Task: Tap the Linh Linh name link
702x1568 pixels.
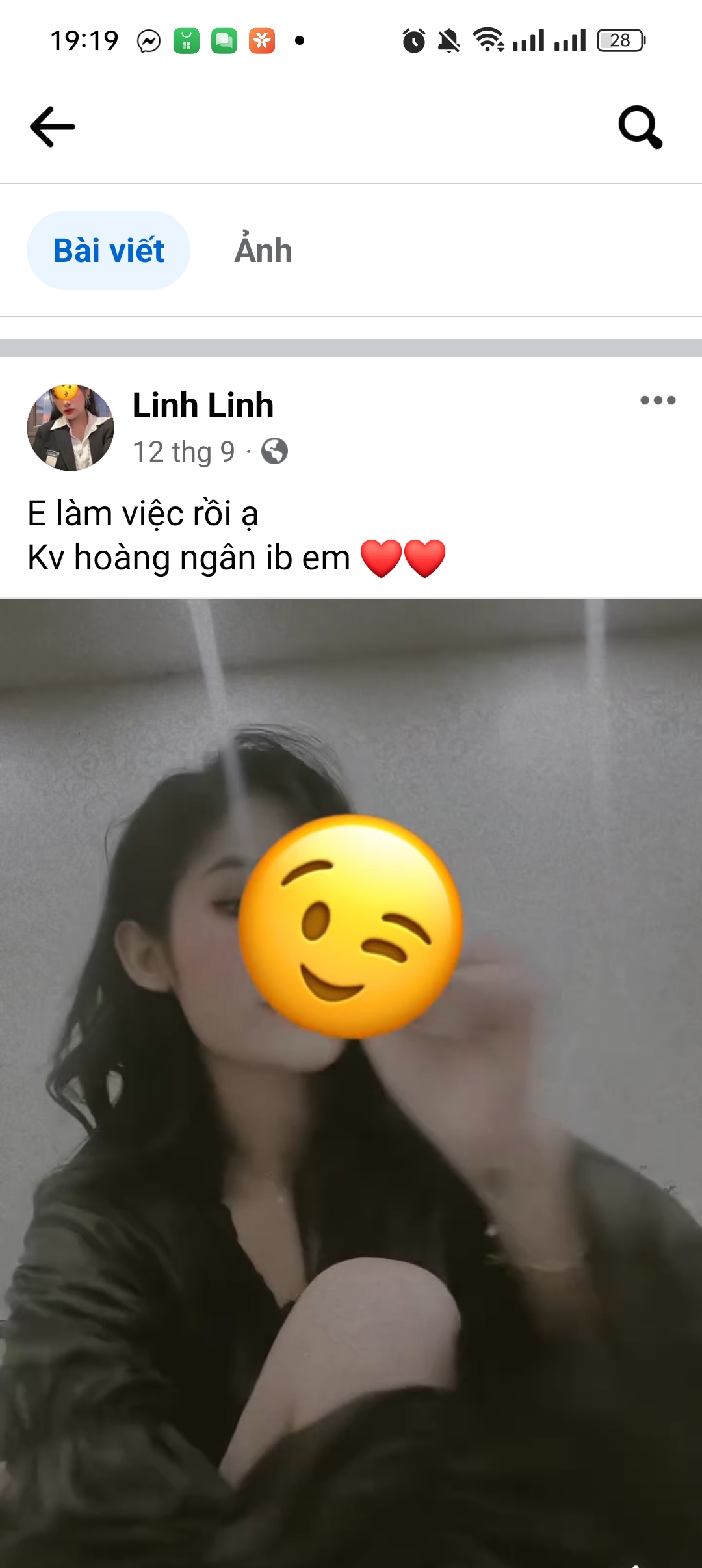Action: (x=203, y=406)
